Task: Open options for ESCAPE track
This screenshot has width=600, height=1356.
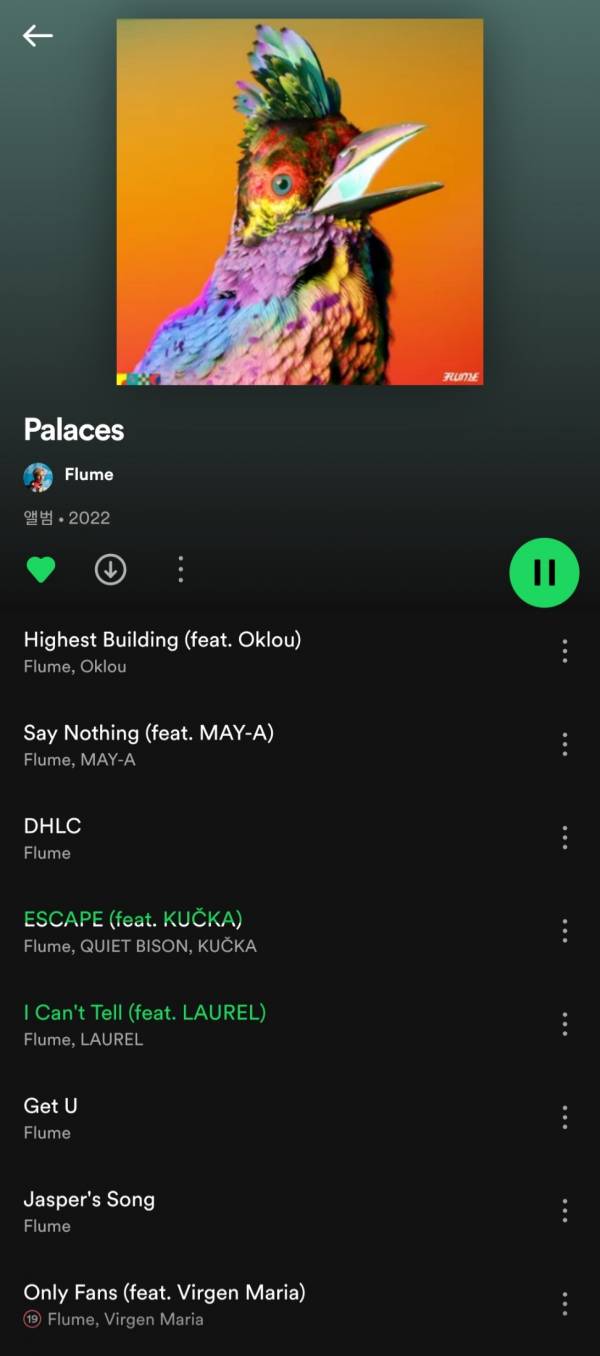Action: tap(565, 931)
